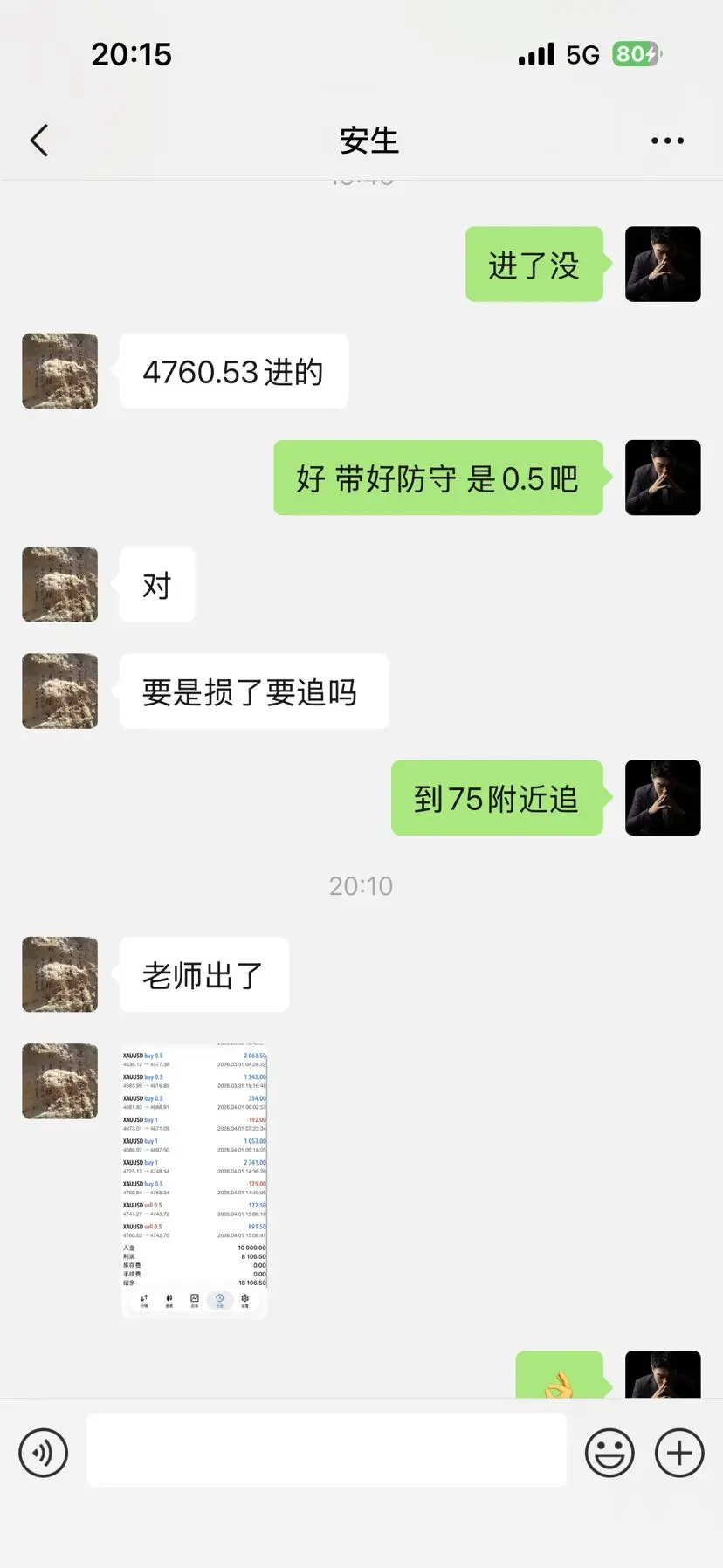Tap the 20:10 timestamp label

361,885
